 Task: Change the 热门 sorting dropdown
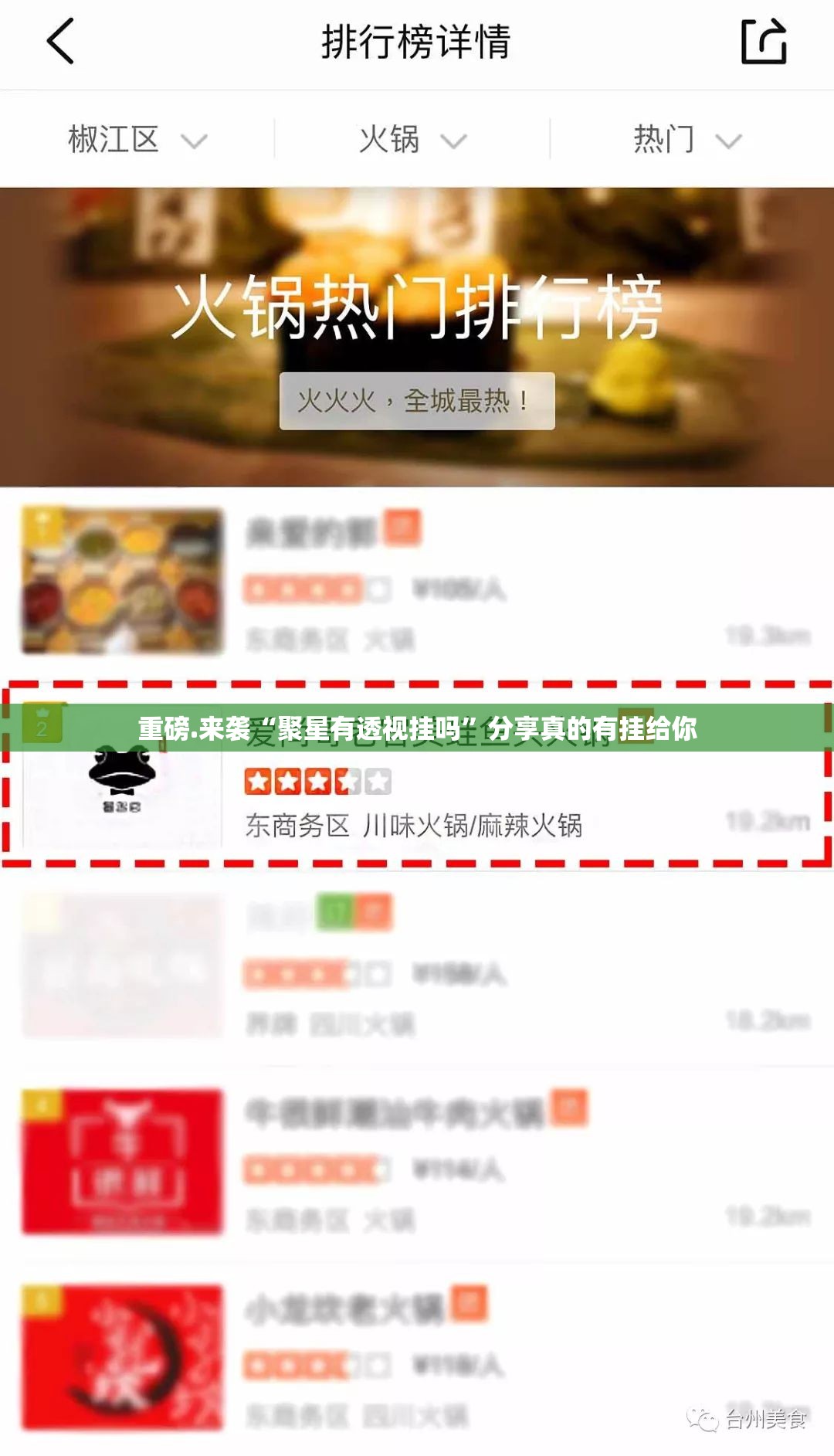tap(687, 140)
